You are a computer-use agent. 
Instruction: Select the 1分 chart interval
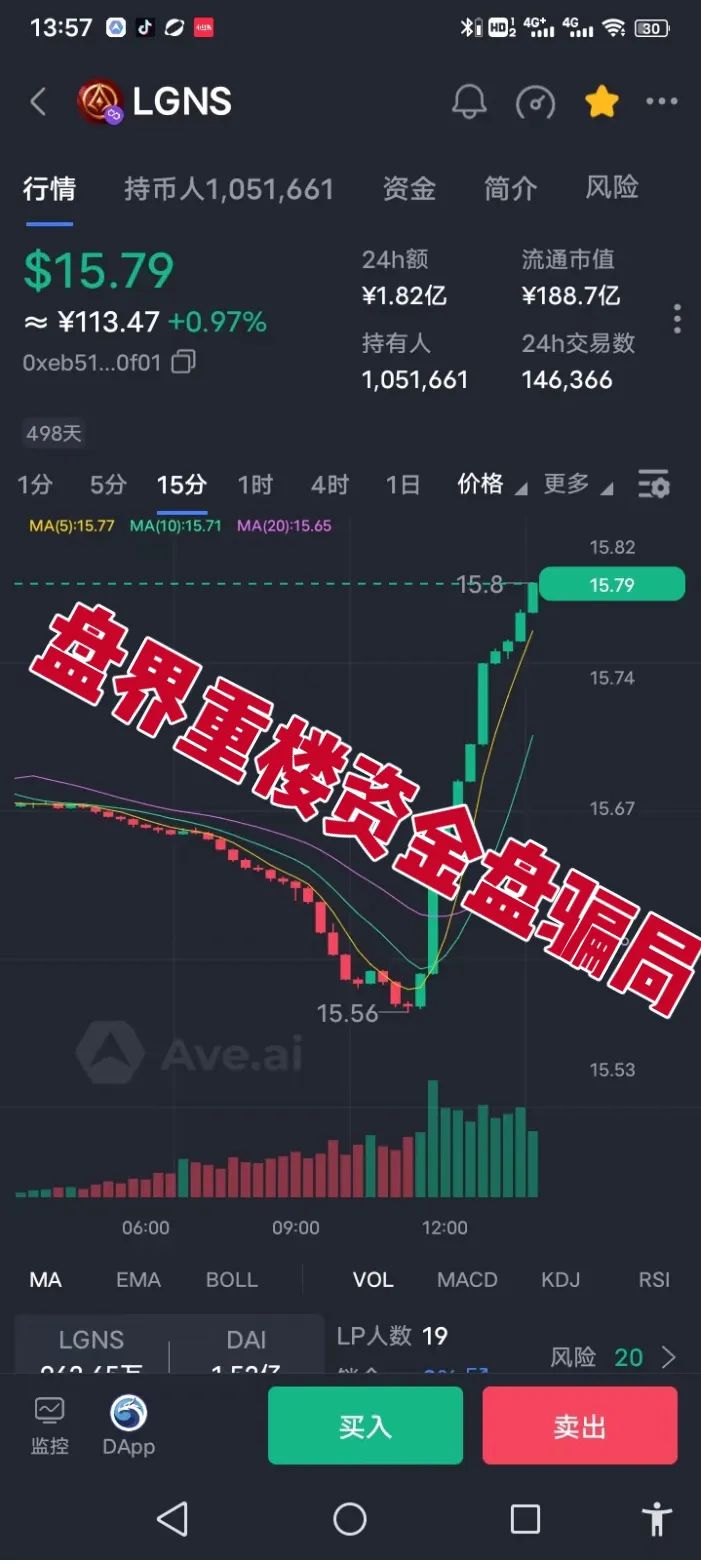tap(35, 485)
